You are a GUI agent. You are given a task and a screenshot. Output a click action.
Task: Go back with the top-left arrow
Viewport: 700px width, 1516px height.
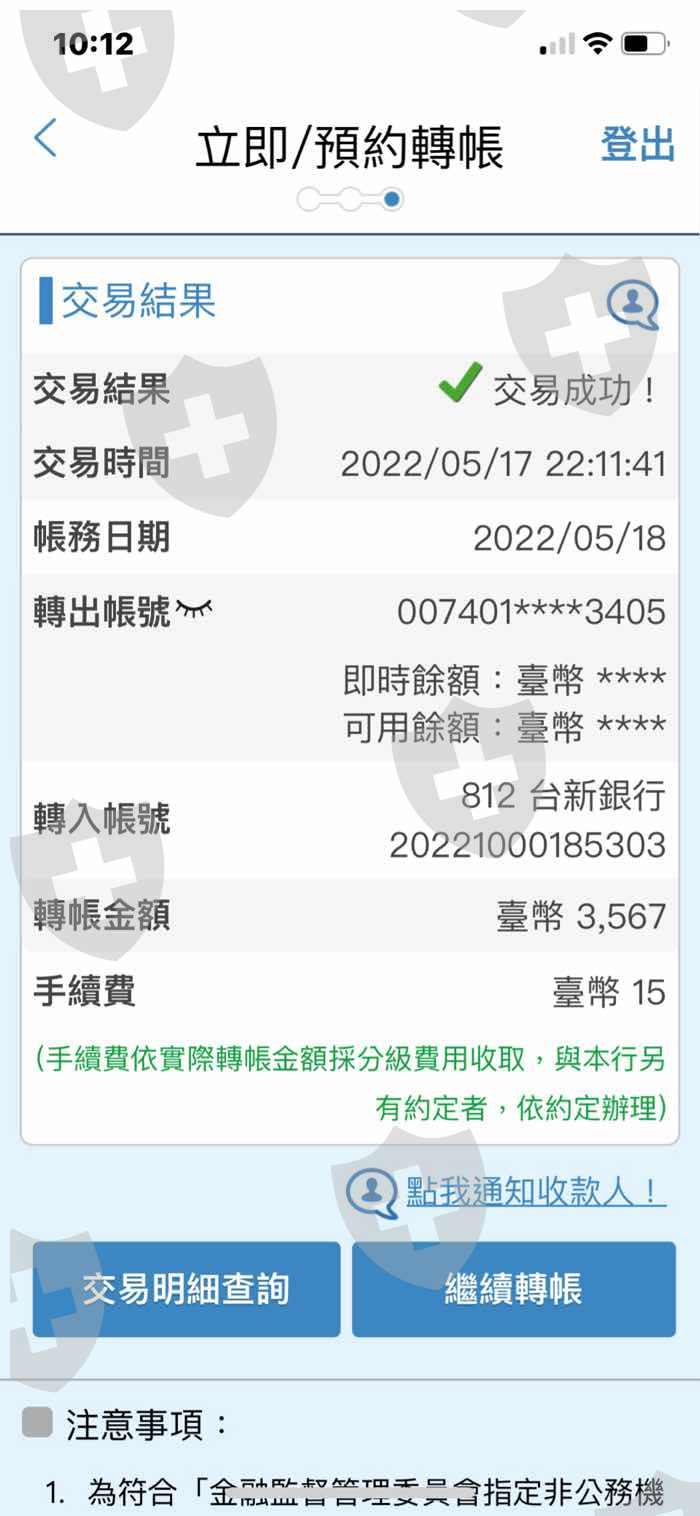click(46, 138)
